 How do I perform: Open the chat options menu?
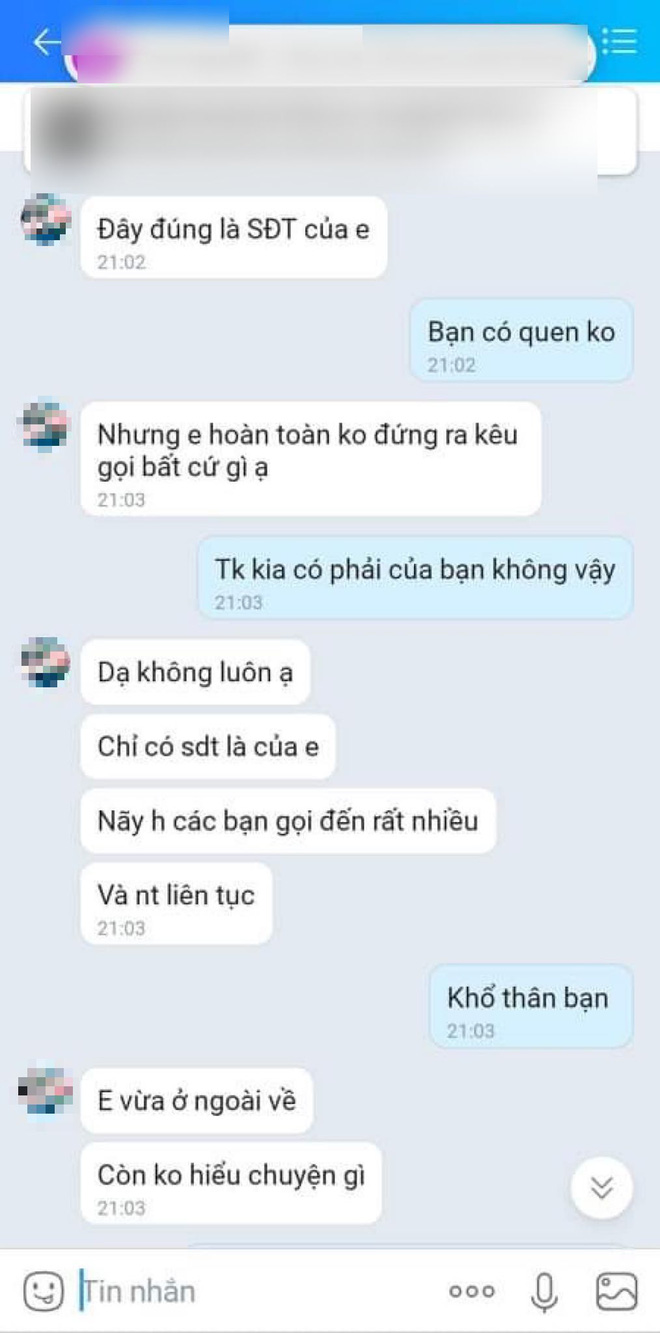pos(620,42)
